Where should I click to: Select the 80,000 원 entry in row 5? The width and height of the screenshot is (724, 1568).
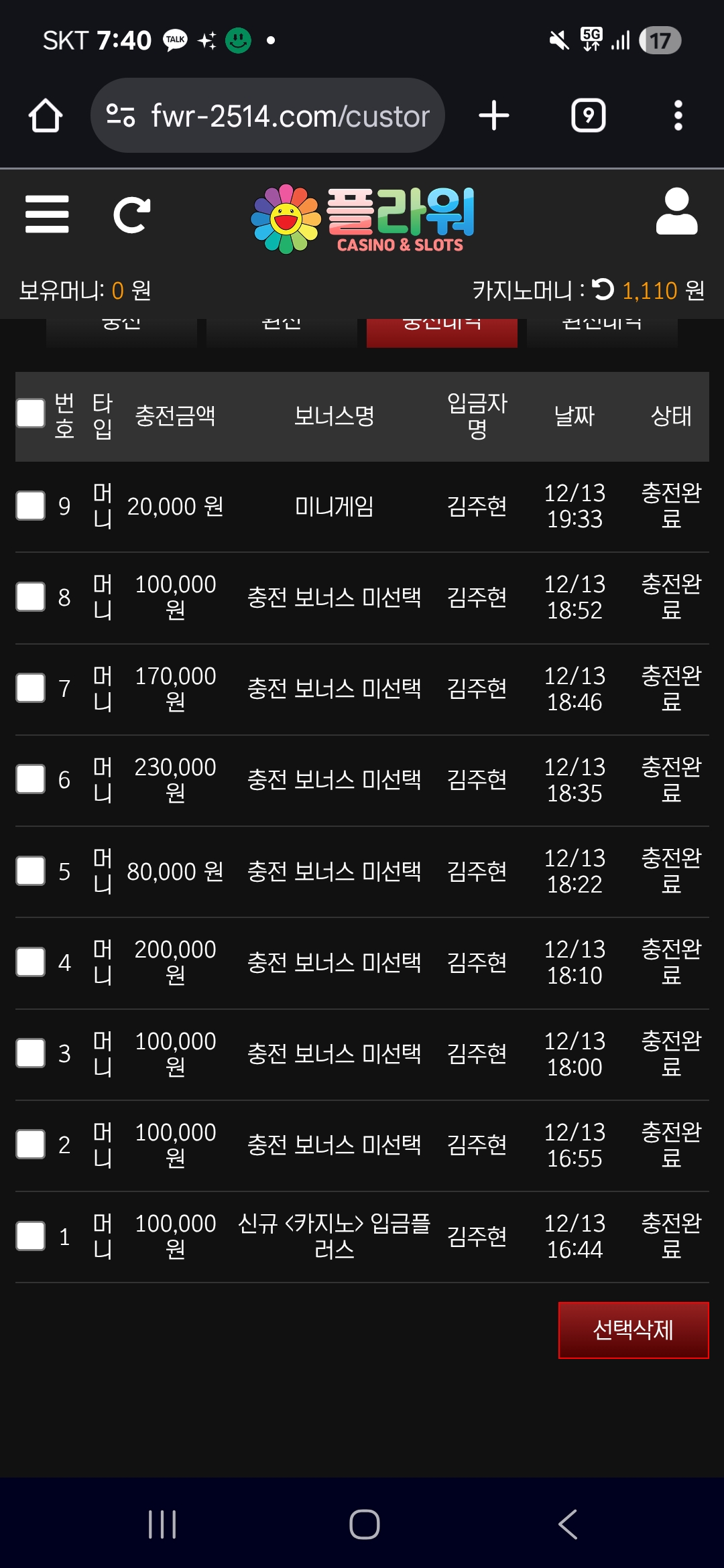point(31,871)
